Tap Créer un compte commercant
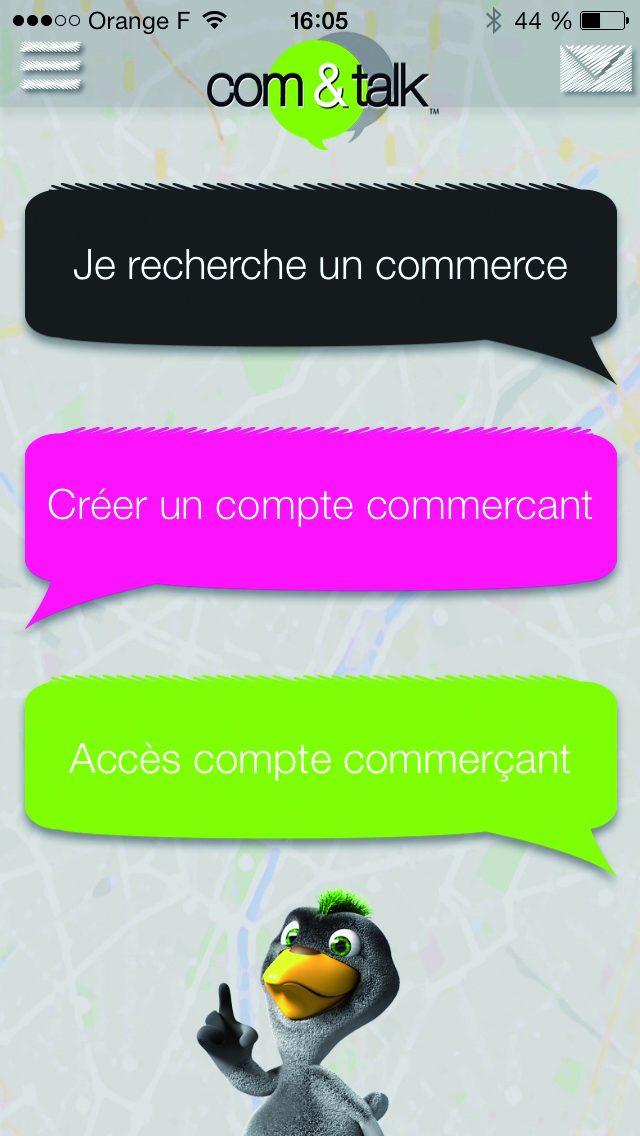 [x=320, y=507]
